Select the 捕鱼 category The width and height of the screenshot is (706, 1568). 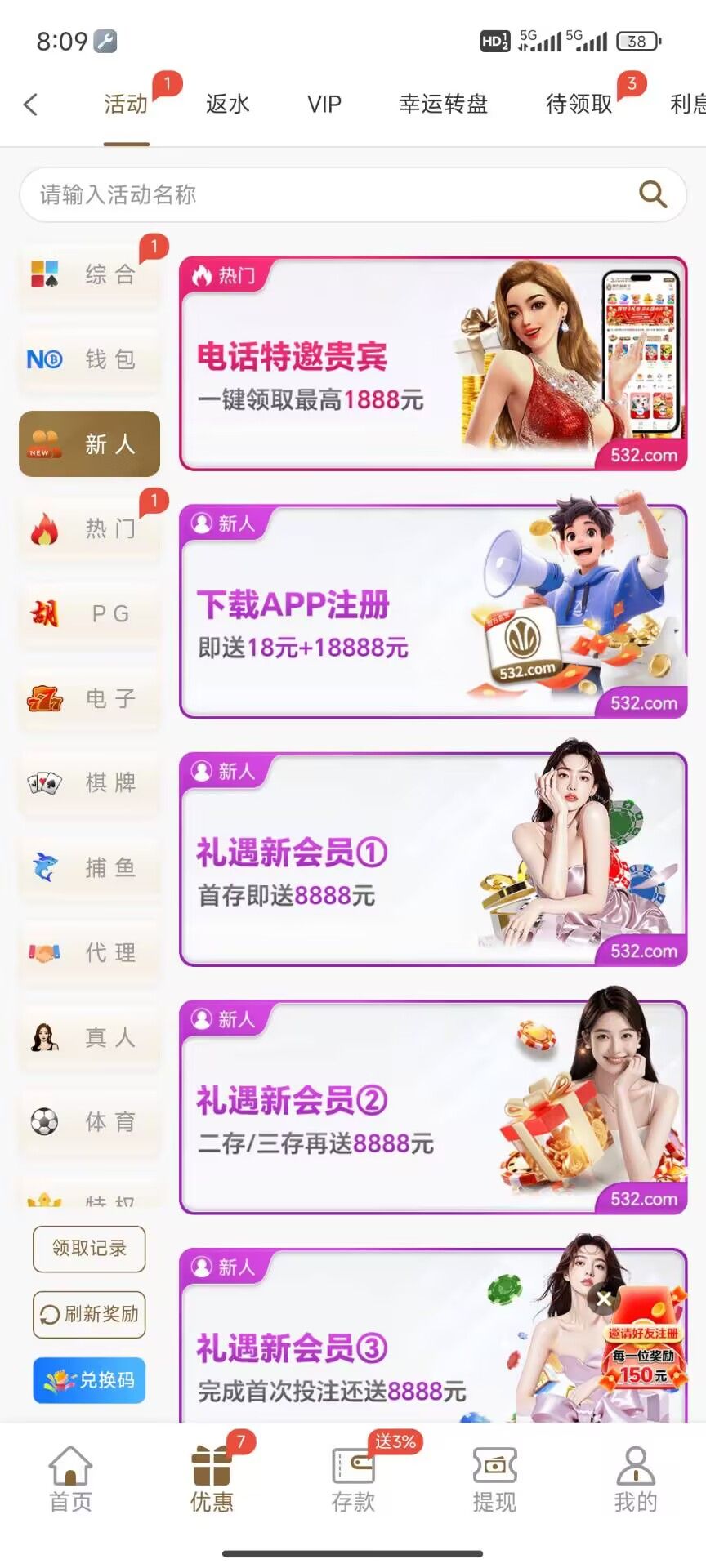tap(89, 867)
